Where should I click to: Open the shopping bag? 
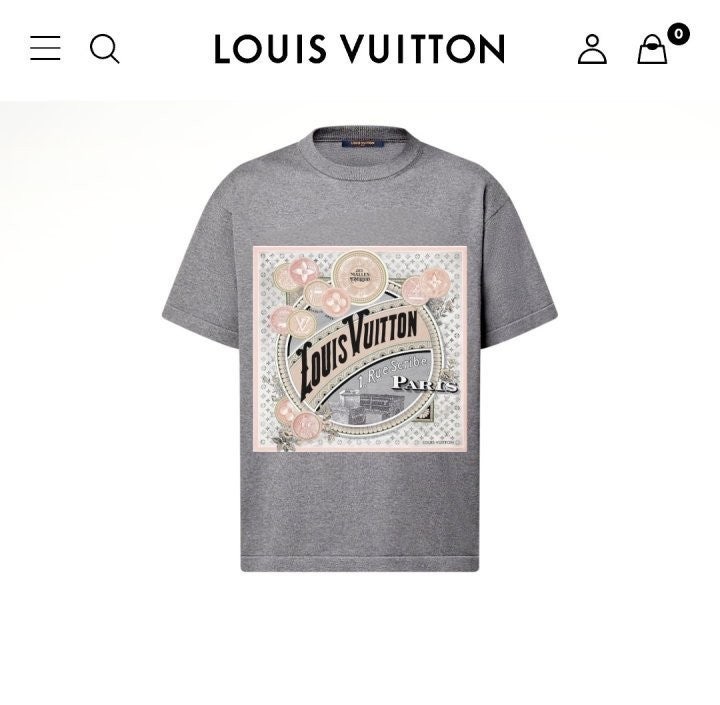pyautogui.click(x=653, y=49)
